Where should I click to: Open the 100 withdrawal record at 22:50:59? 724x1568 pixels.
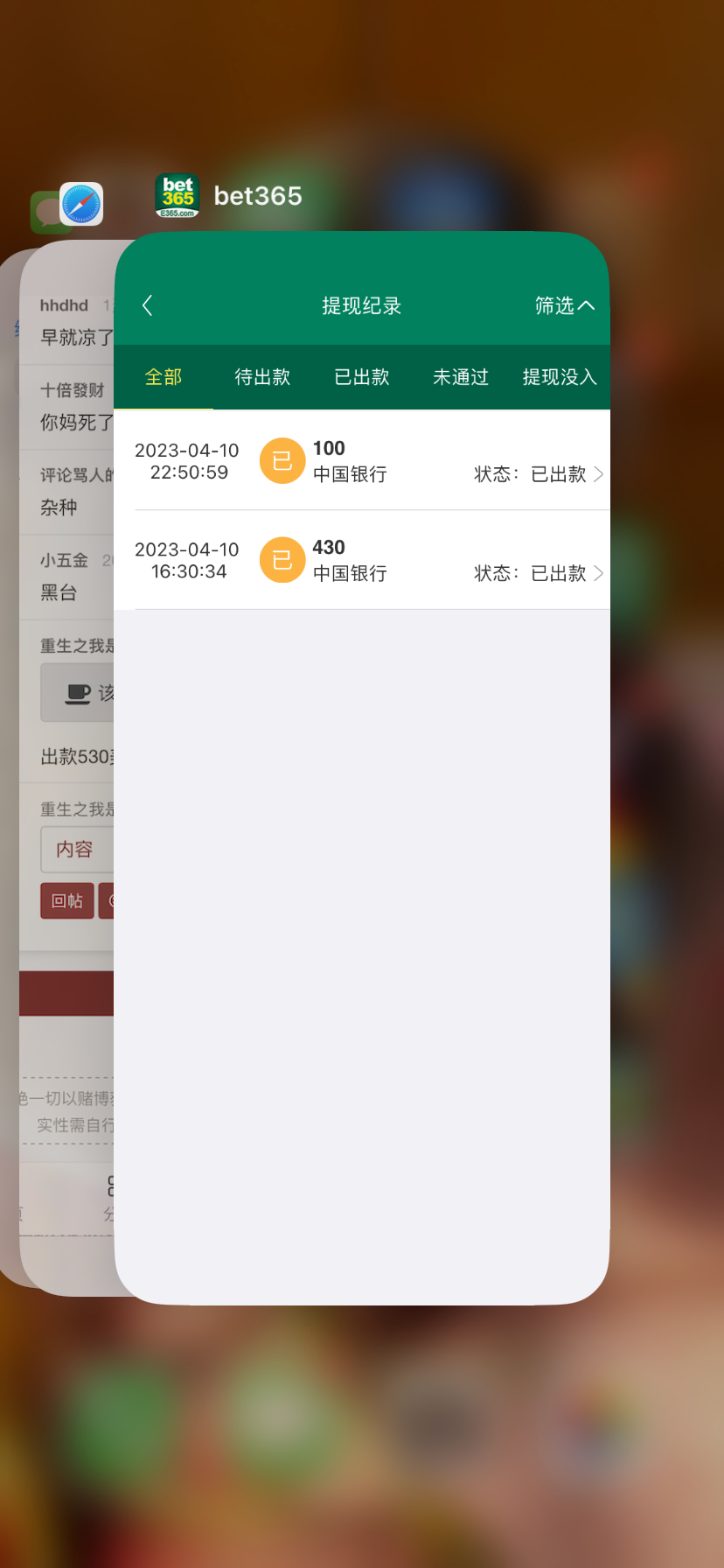coord(367,461)
